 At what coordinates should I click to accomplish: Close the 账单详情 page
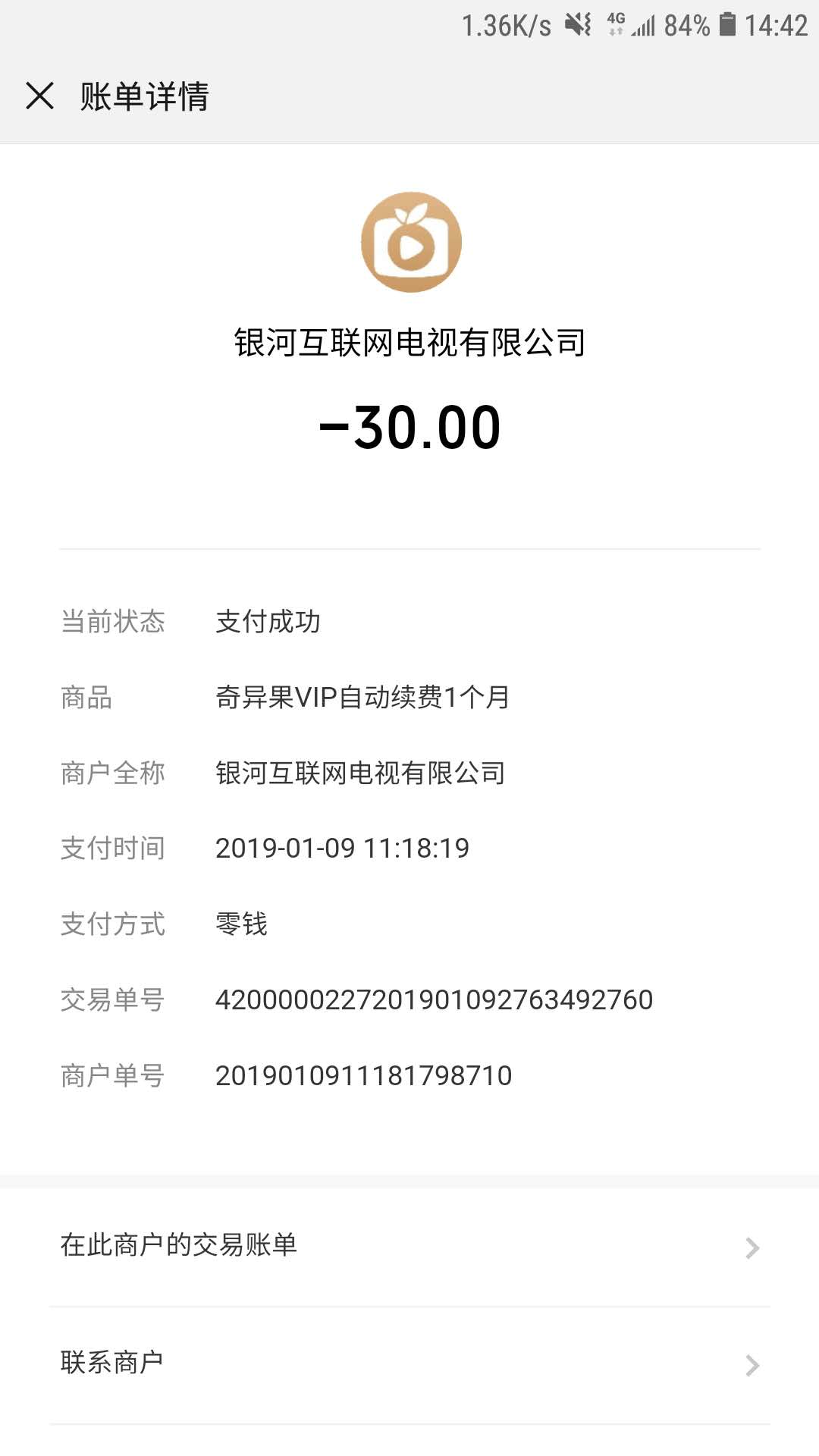coord(39,96)
